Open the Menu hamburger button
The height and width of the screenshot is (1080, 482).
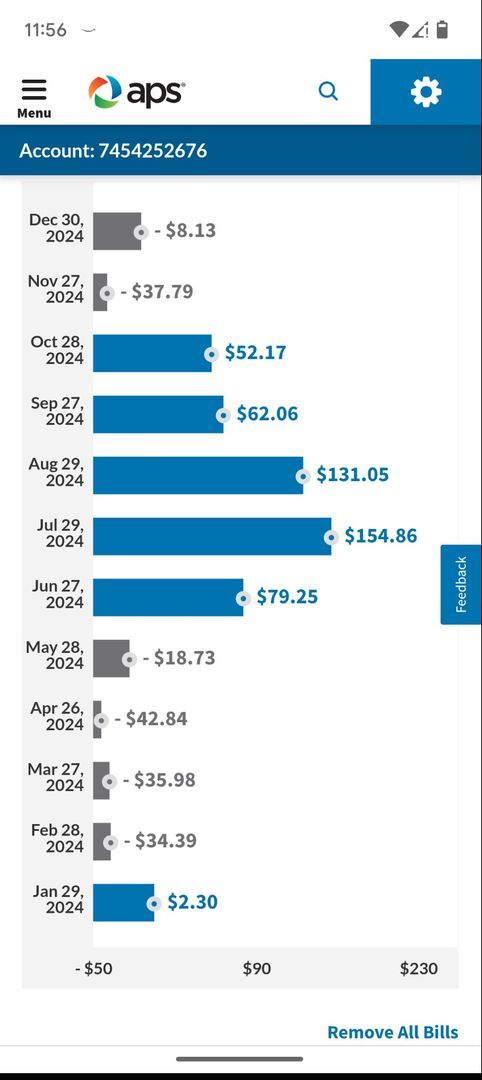[34, 98]
